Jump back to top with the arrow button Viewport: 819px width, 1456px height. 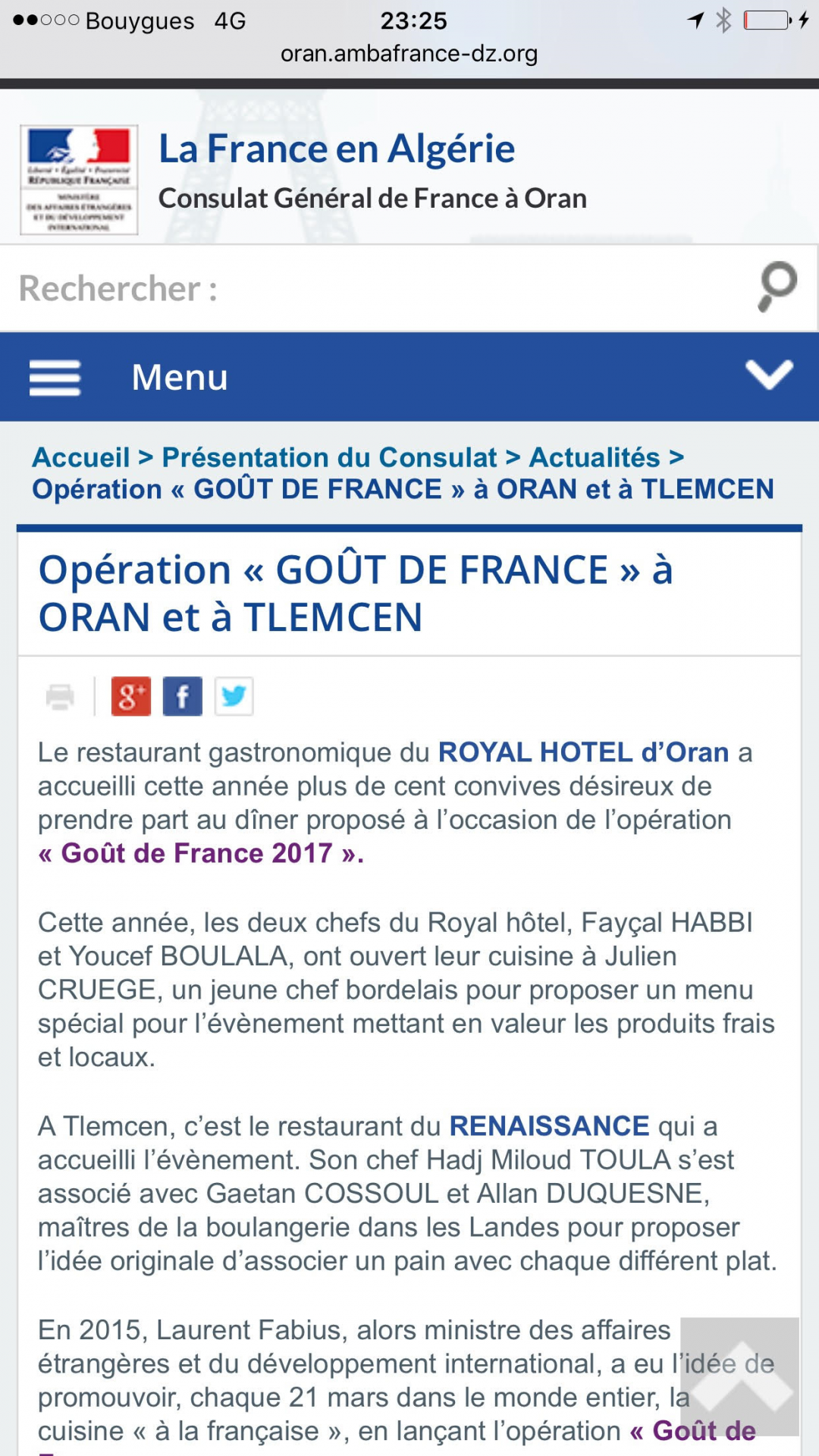tap(740, 1376)
